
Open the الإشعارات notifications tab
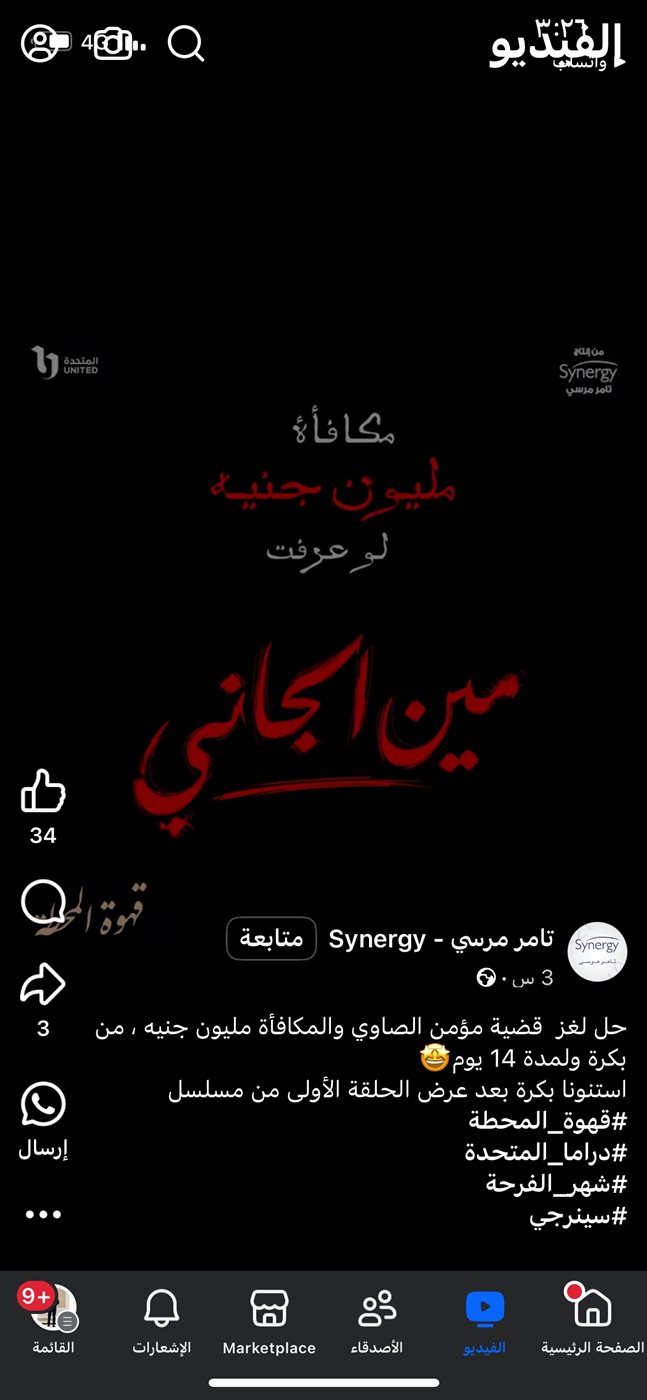[x=161, y=1320]
